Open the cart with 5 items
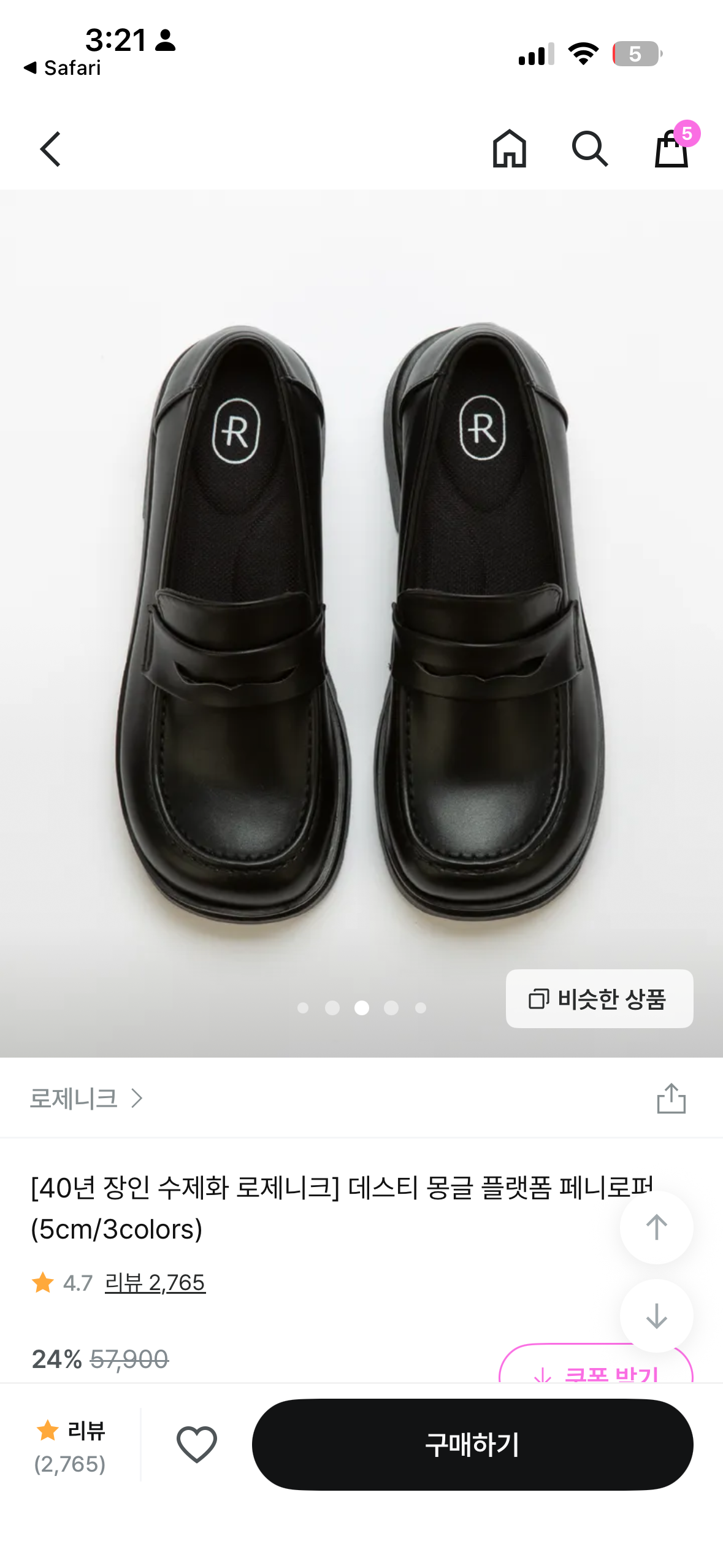 672,149
